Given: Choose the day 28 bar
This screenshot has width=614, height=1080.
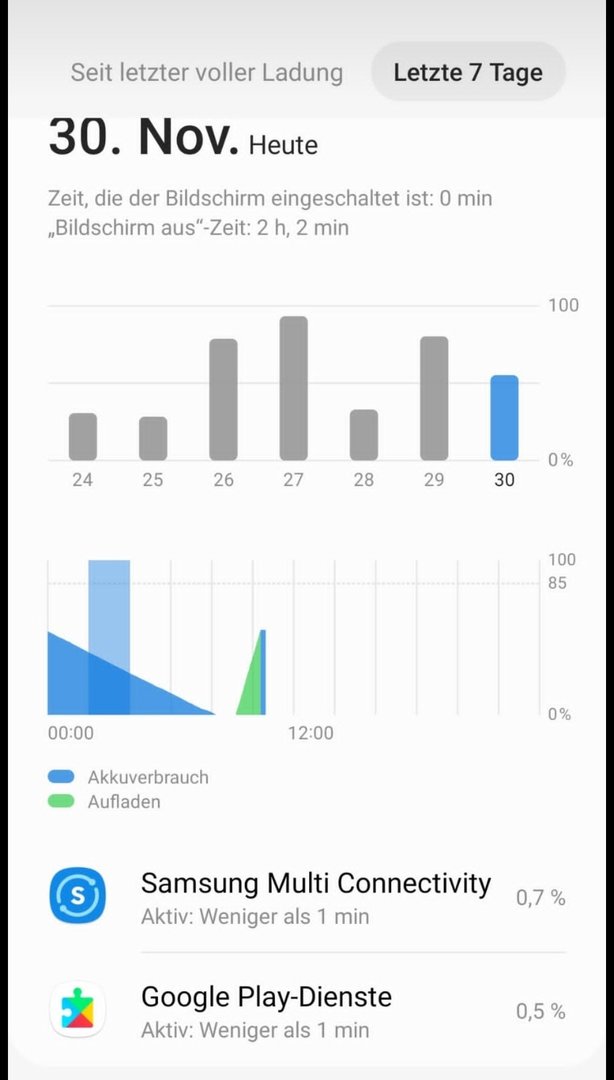Looking at the screenshot, I should pyautogui.click(x=364, y=434).
